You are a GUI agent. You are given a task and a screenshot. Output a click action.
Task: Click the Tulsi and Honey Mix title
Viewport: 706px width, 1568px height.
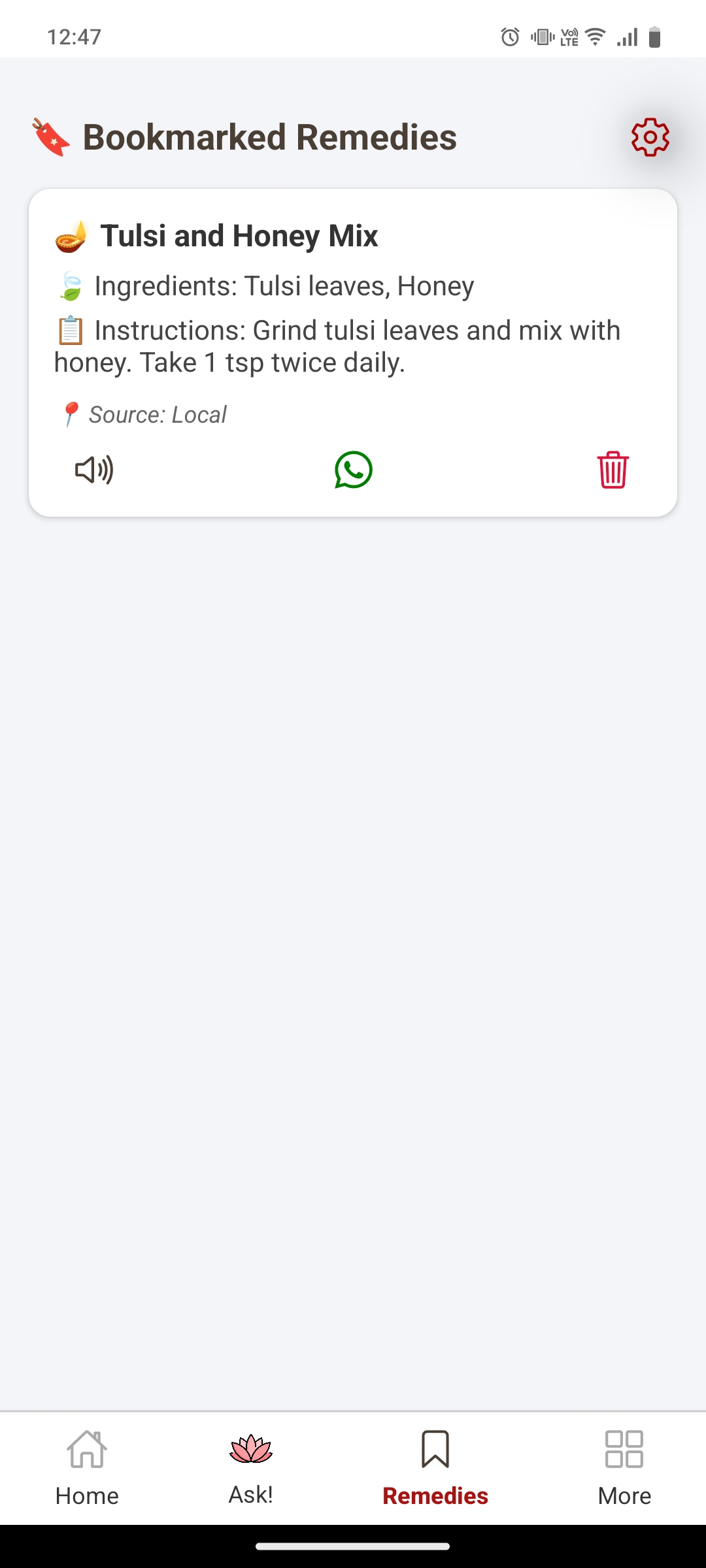(240, 236)
